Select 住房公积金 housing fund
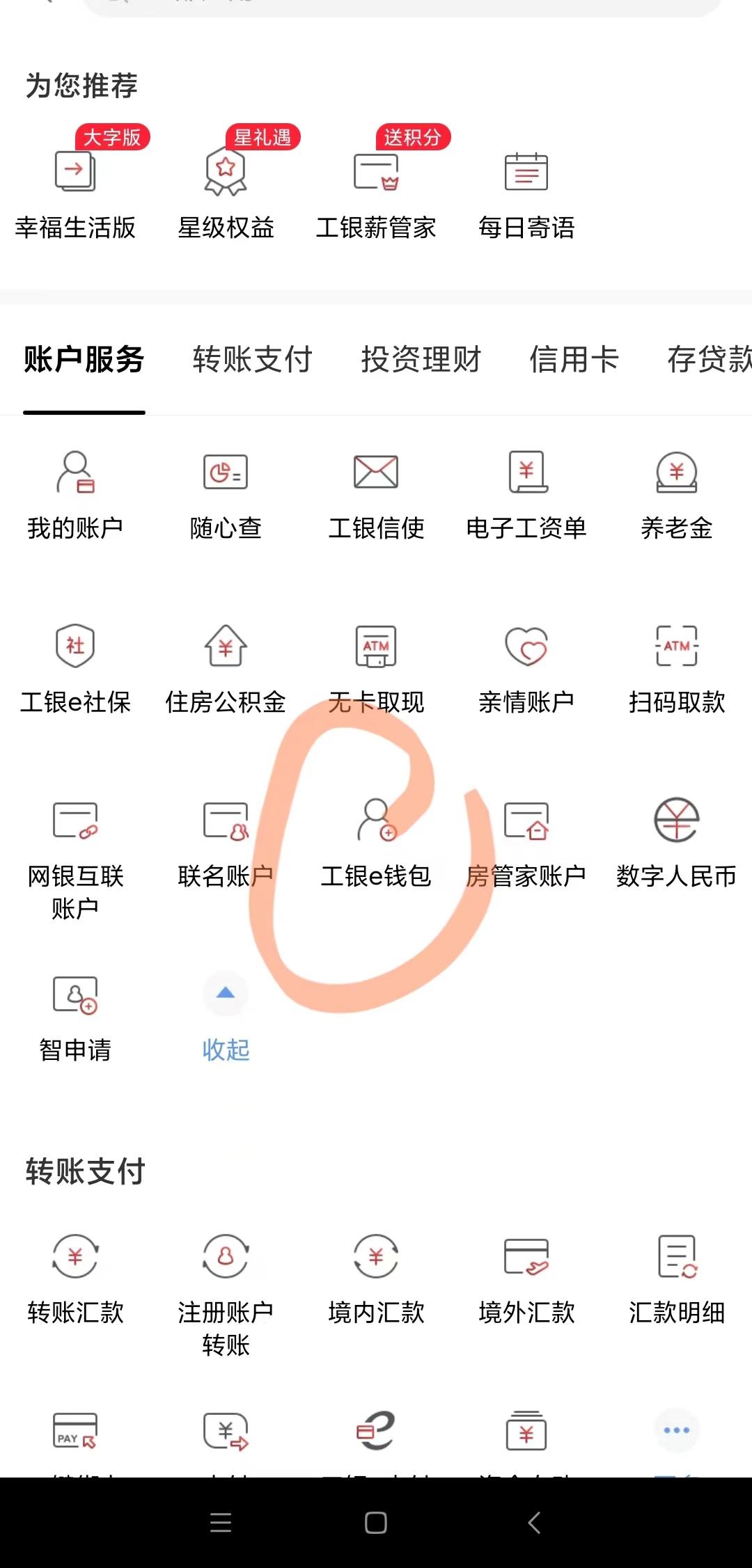752x1568 pixels. point(226,668)
